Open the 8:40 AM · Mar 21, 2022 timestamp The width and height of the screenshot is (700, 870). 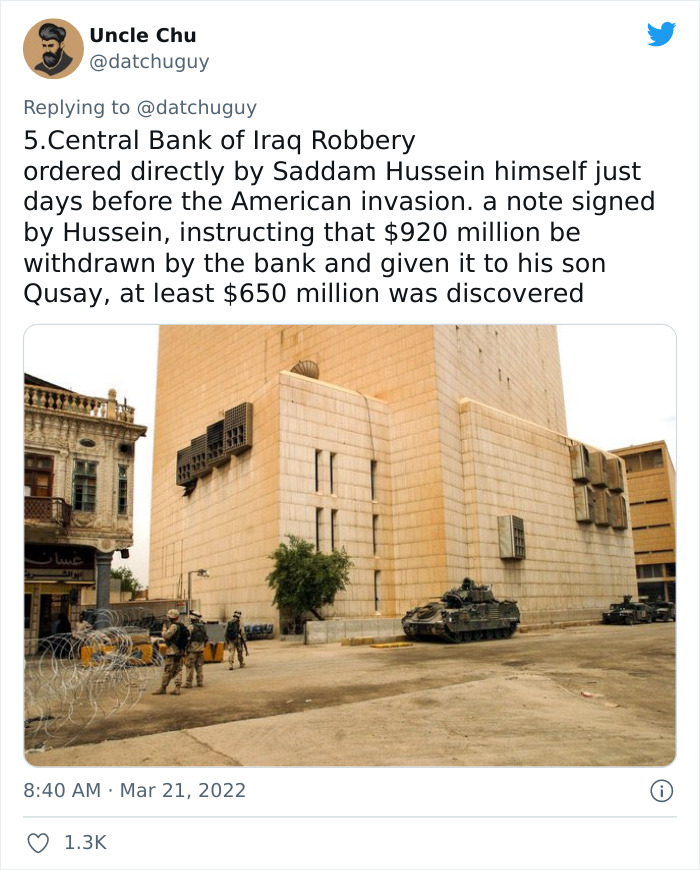[x=135, y=790]
